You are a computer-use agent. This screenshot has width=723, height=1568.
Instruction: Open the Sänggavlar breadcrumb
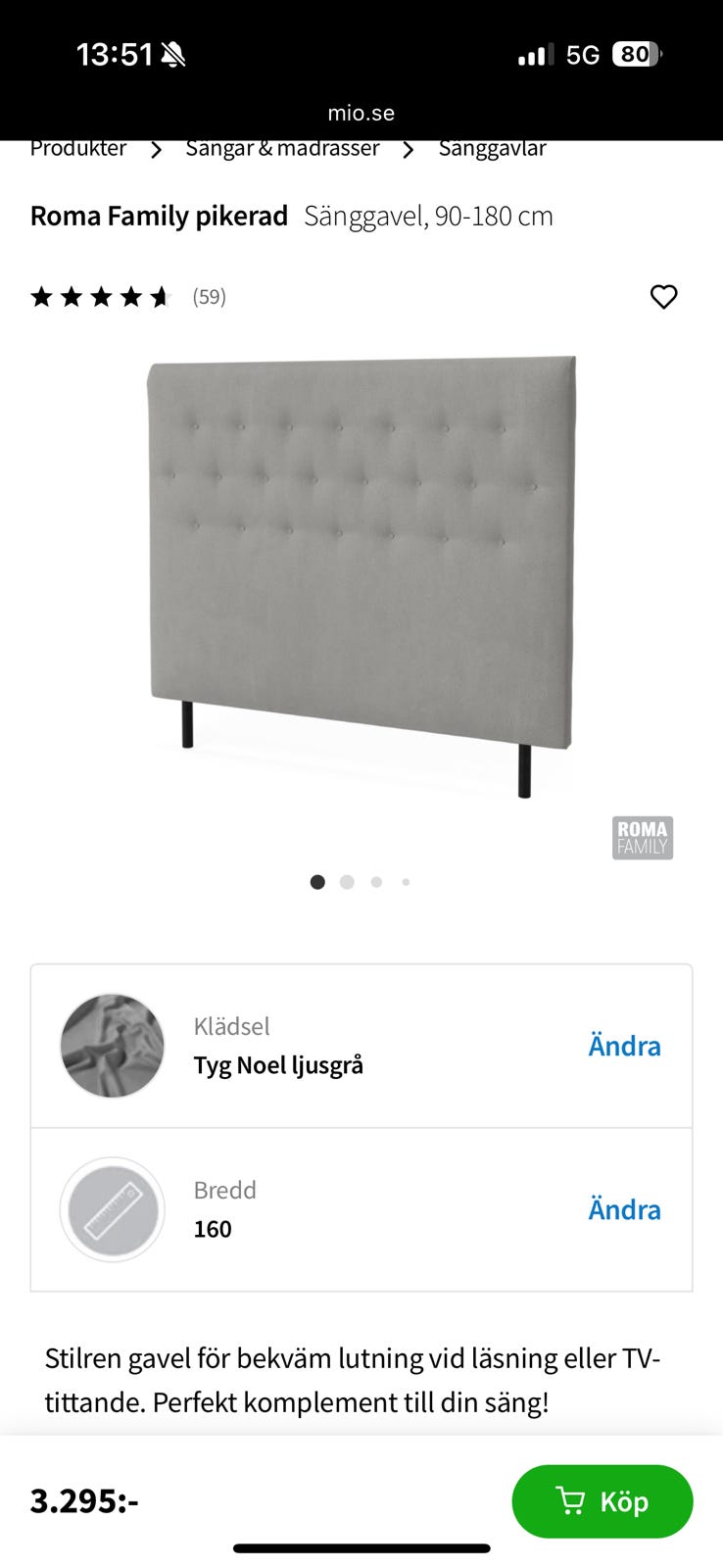tap(494, 148)
